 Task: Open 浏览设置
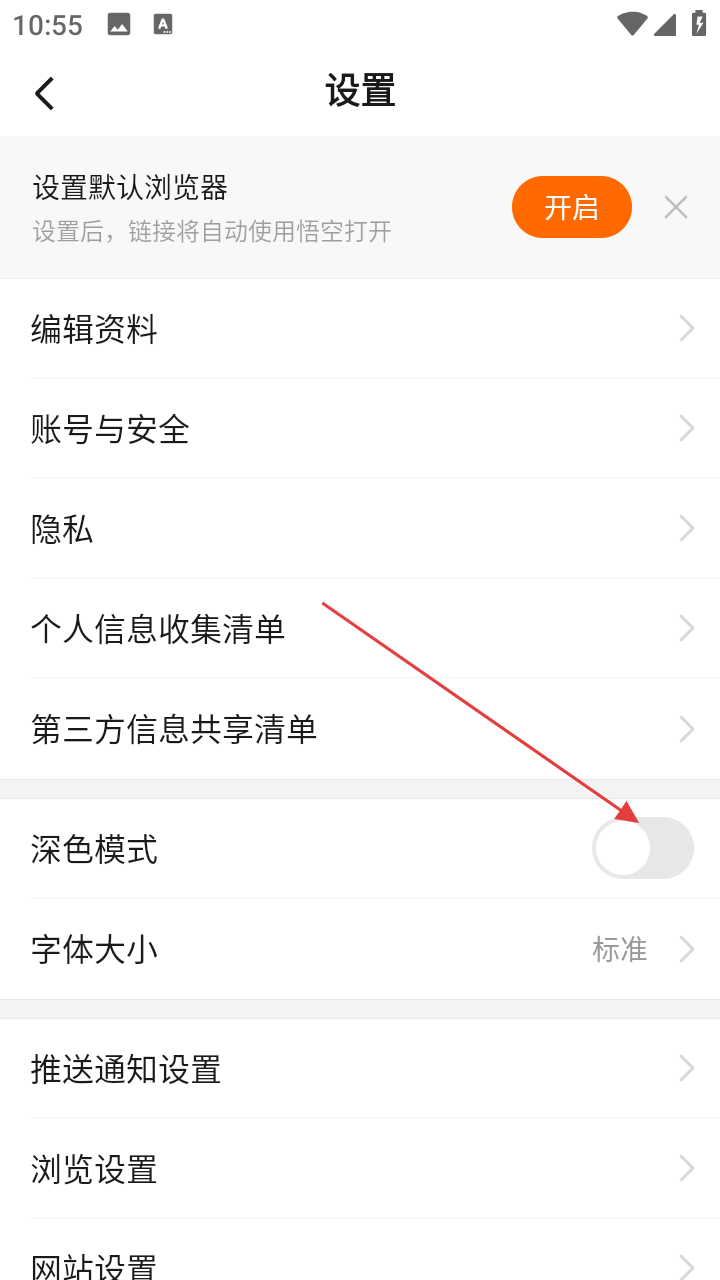click(360, 1169)
